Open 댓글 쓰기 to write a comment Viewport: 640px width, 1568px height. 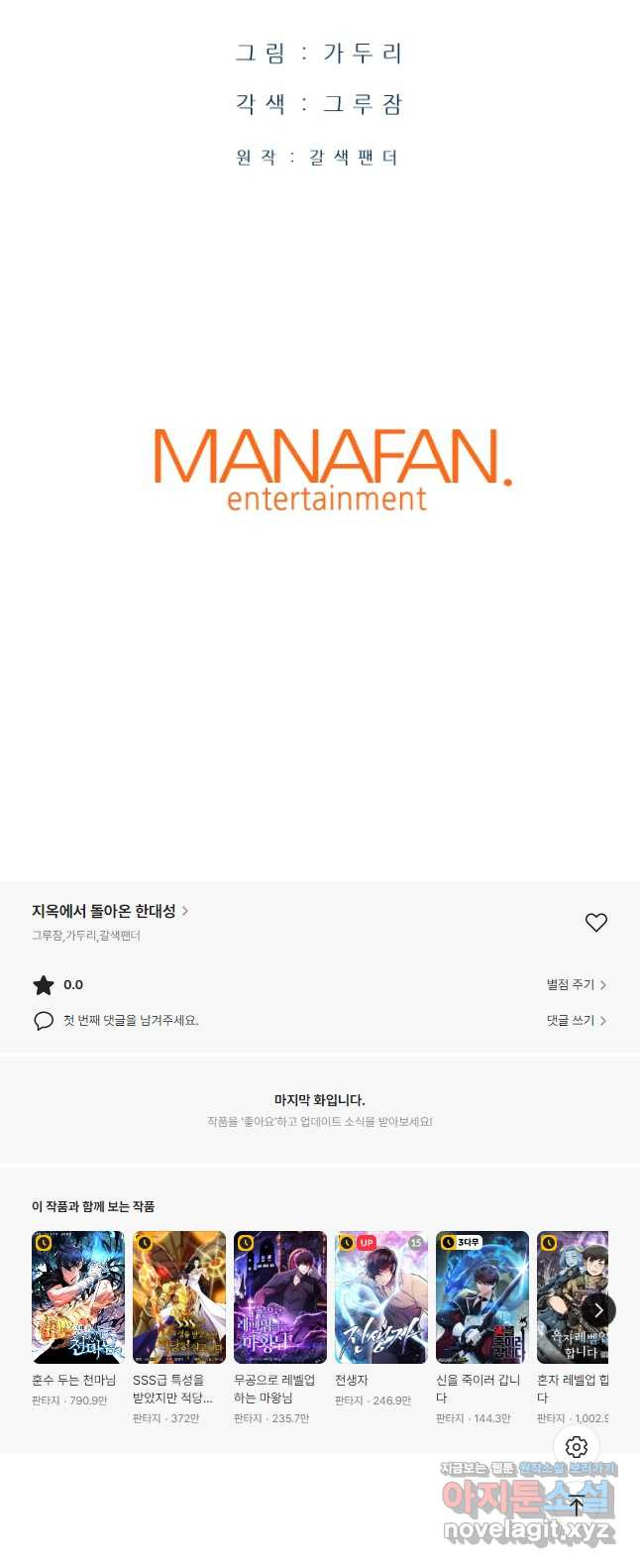[x=576, y=1020]
